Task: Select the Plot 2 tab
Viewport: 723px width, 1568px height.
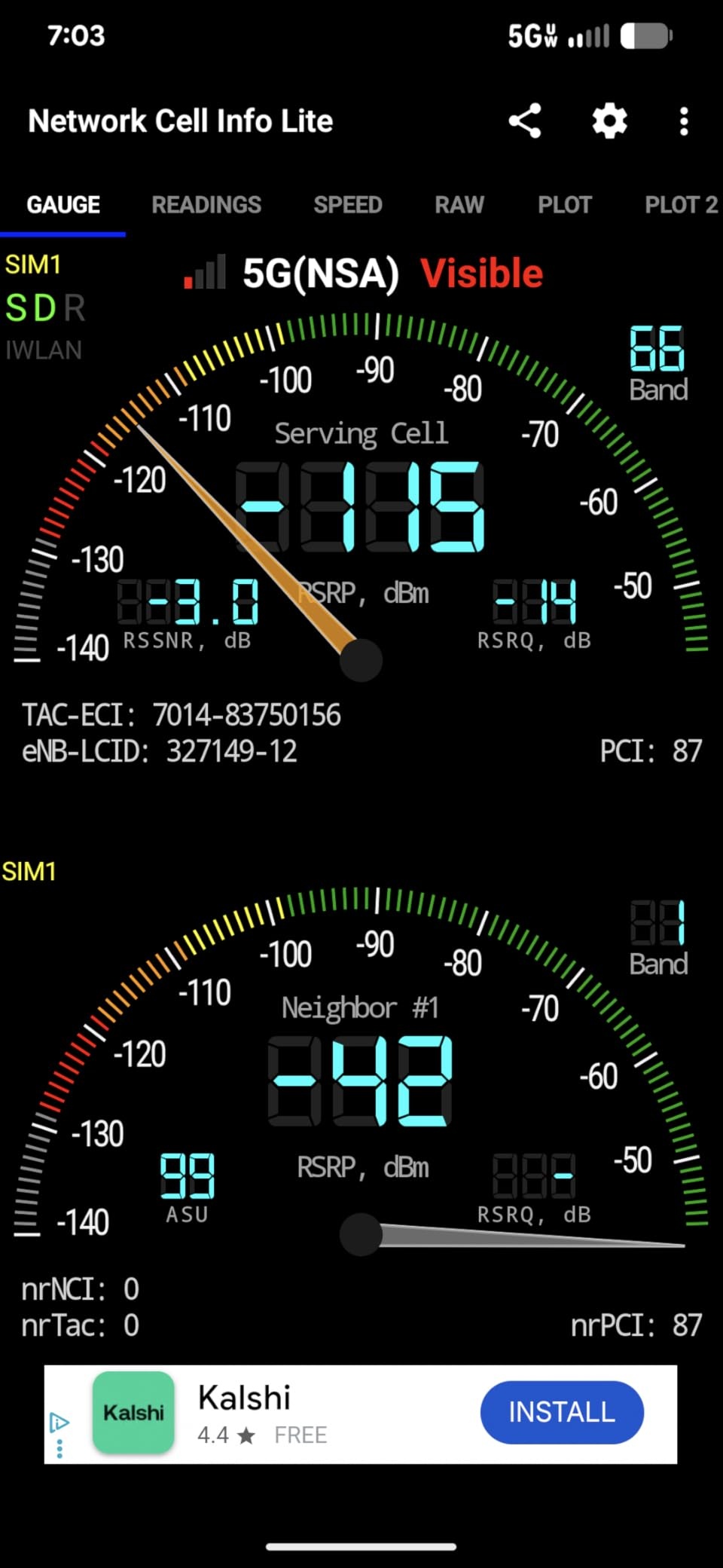Action: 681,205
